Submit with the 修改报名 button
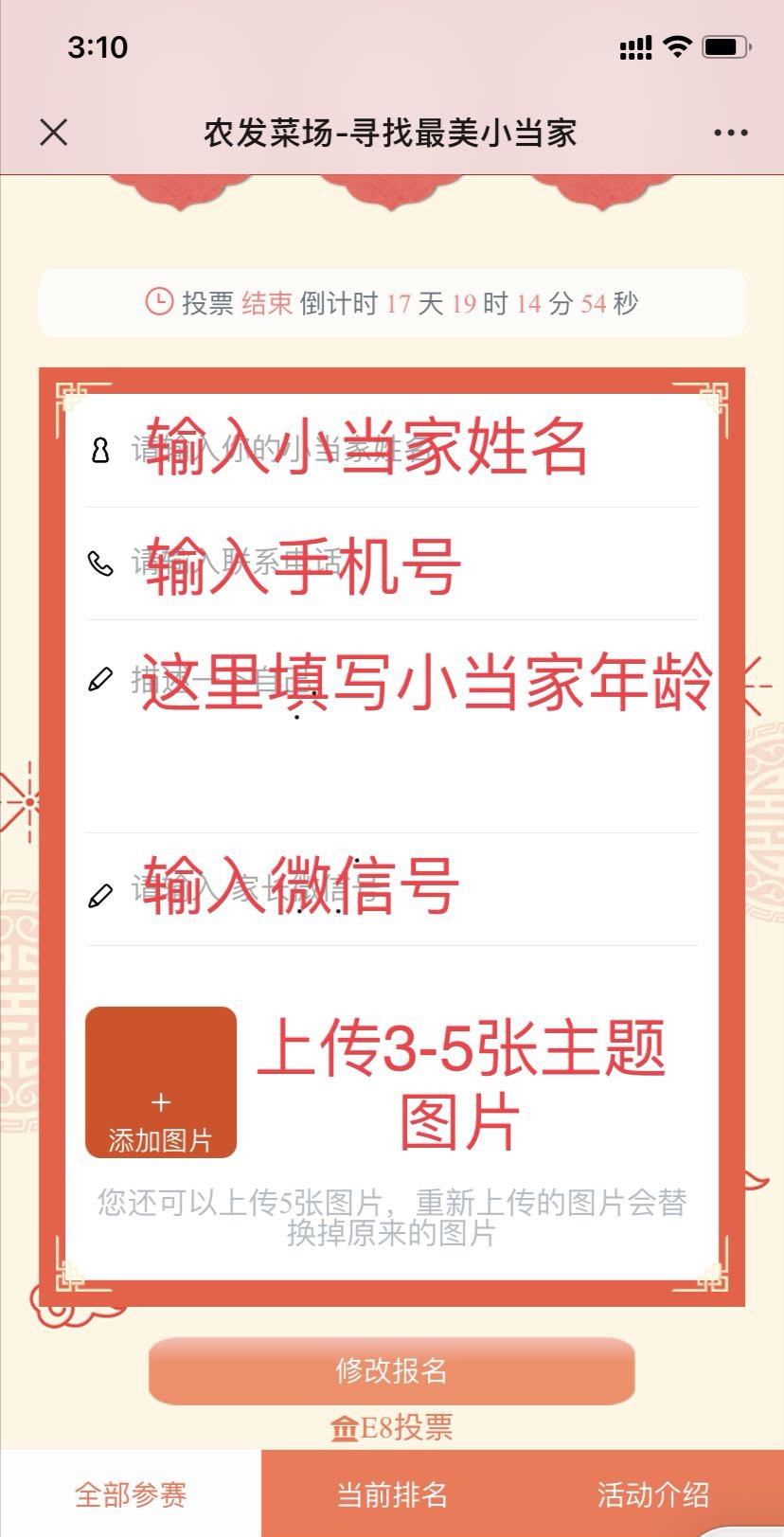Screen dimensions: 784x1537 pyautogui.click(x=391, y=1370)
